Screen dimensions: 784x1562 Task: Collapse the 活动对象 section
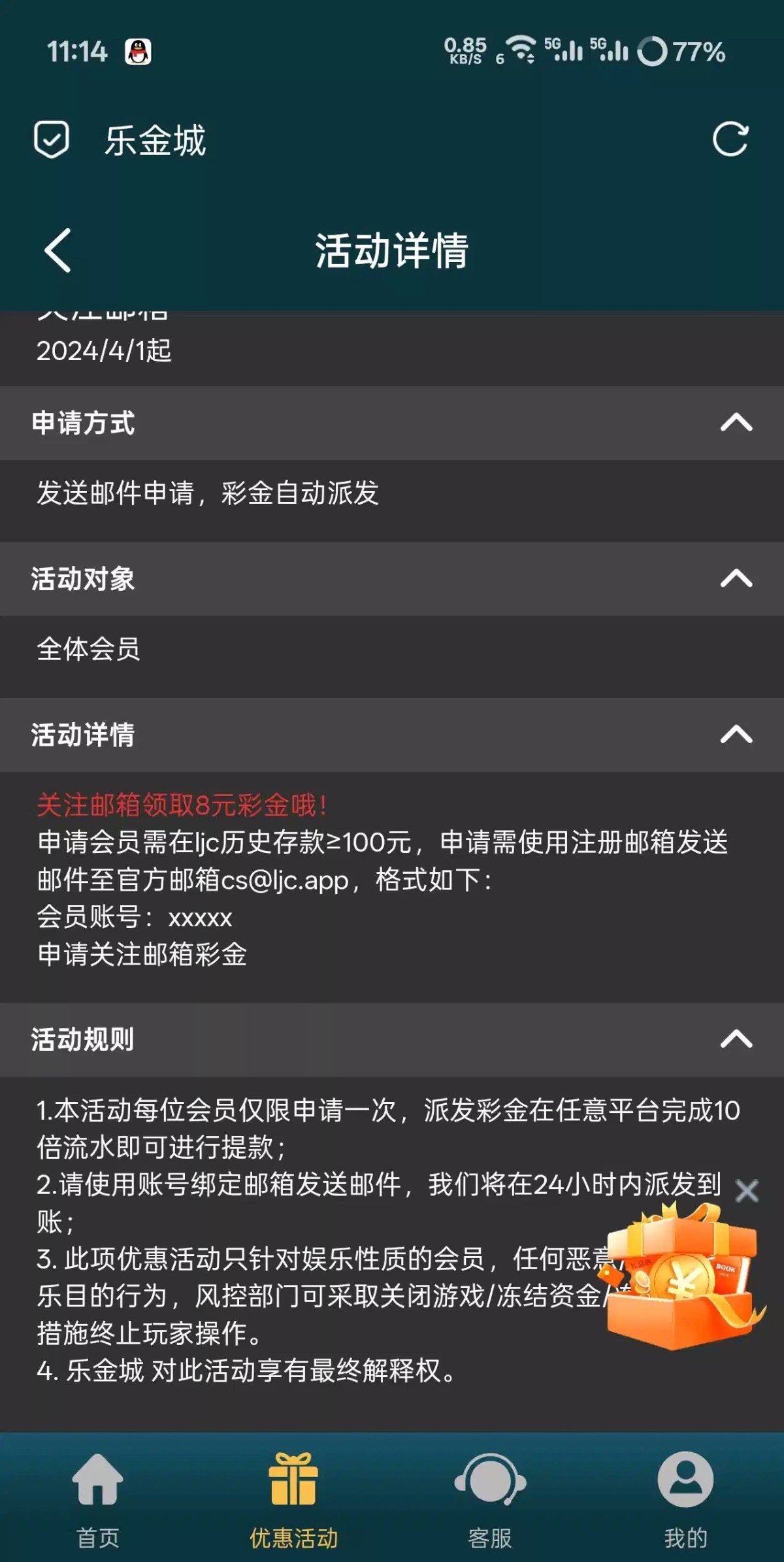pyautogui.click(x=736, y=578)
